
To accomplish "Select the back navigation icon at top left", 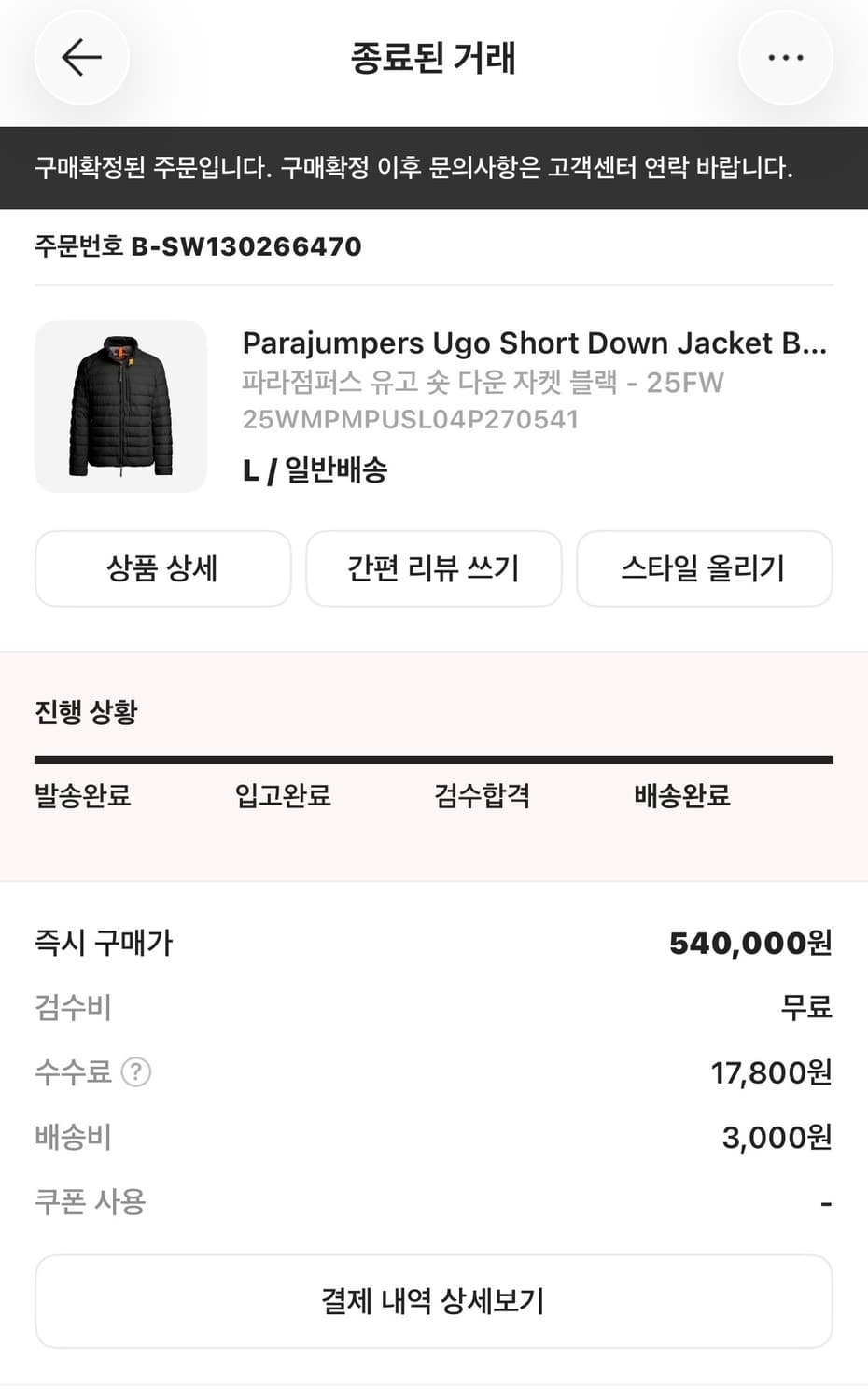I will click(x=81, y=57).
